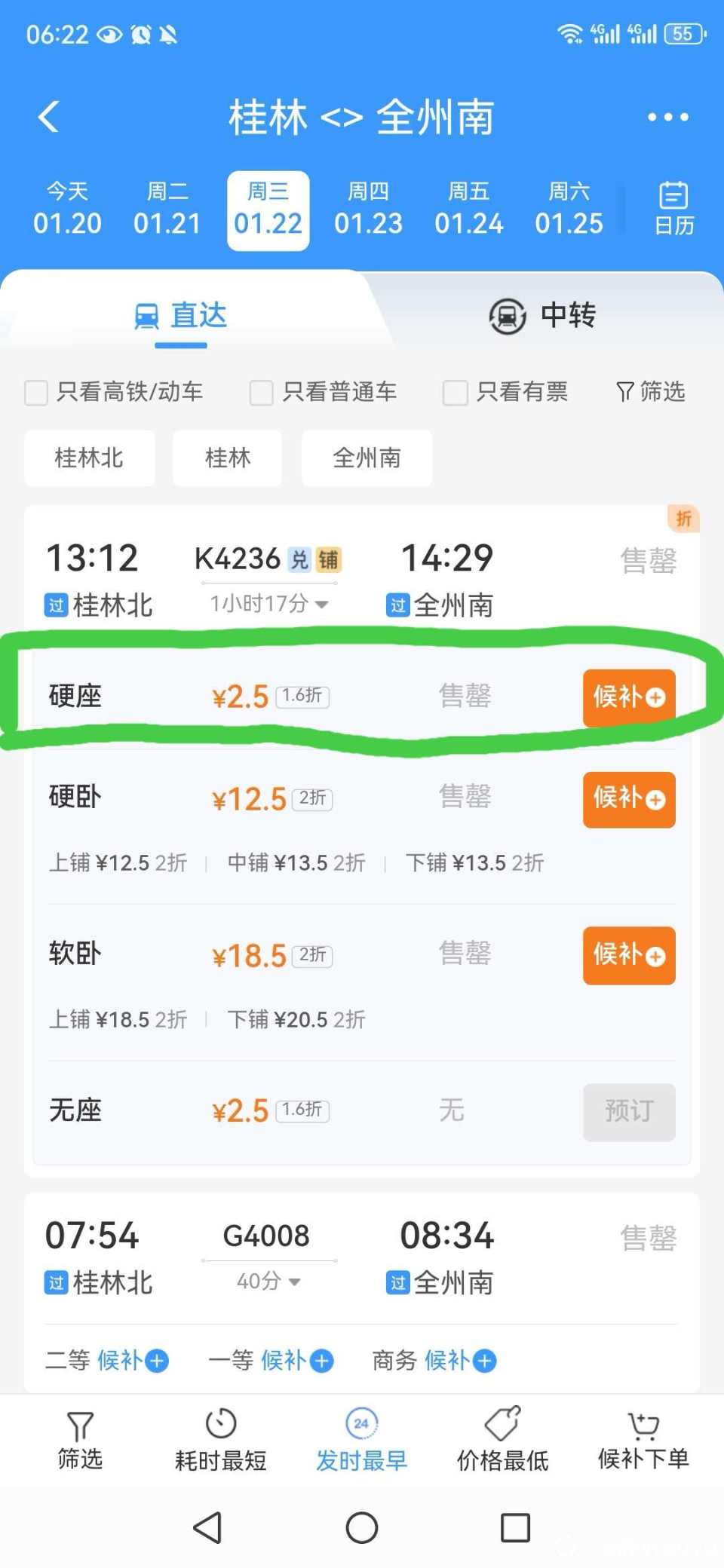This screenshot has width=724, height=1568.
Task: Join 候补 waitlist for 硬卧
Action: click(628, 799)
